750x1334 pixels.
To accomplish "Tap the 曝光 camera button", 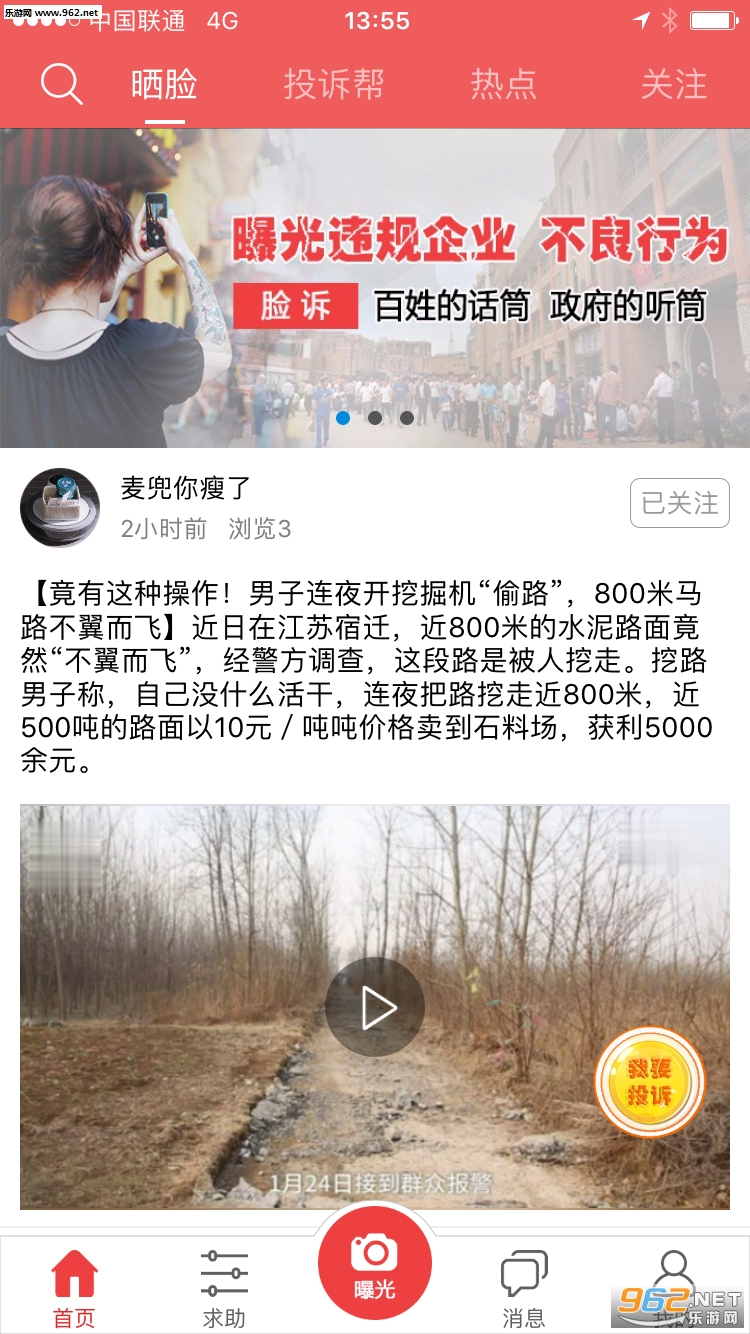I will (x=375, y=1264).
